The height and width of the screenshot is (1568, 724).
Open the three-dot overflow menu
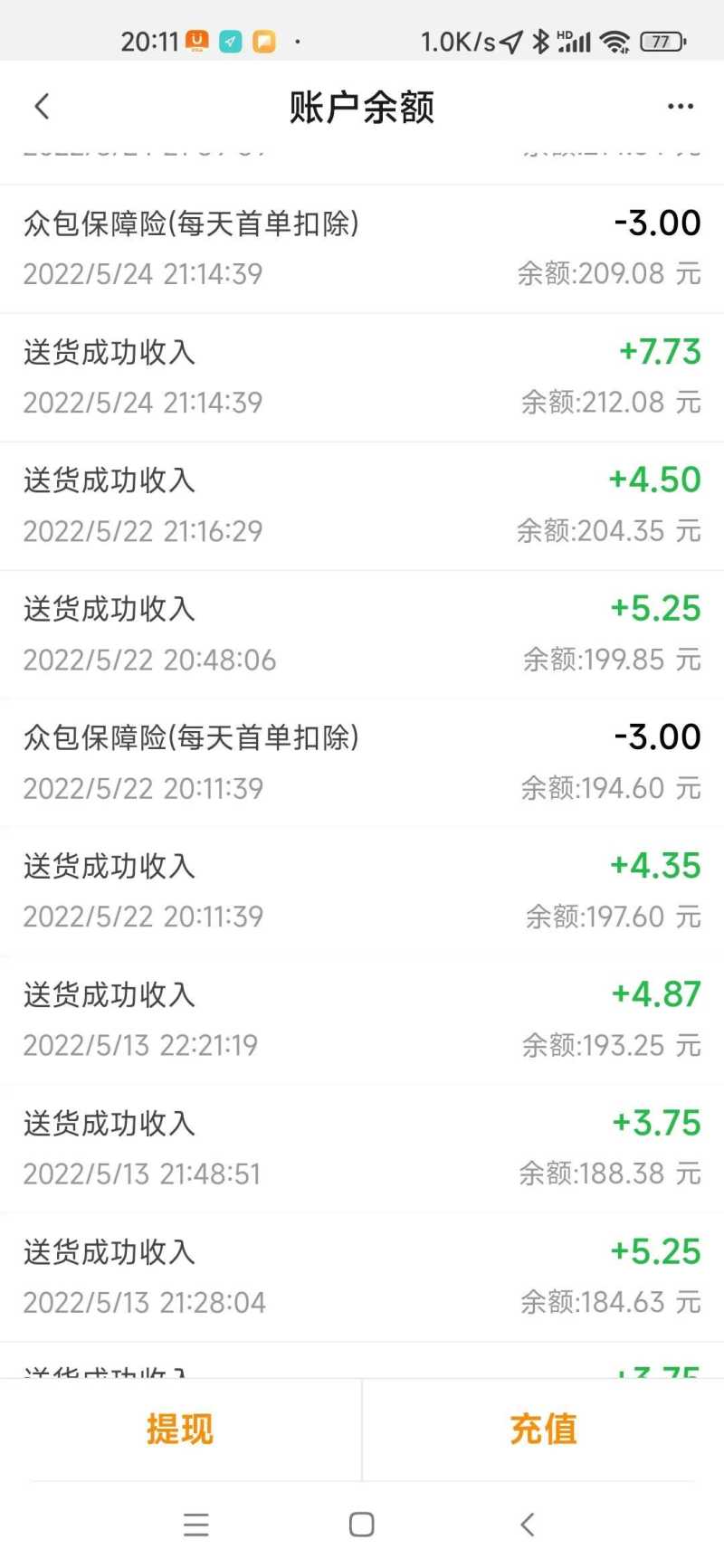coord(680,107)
